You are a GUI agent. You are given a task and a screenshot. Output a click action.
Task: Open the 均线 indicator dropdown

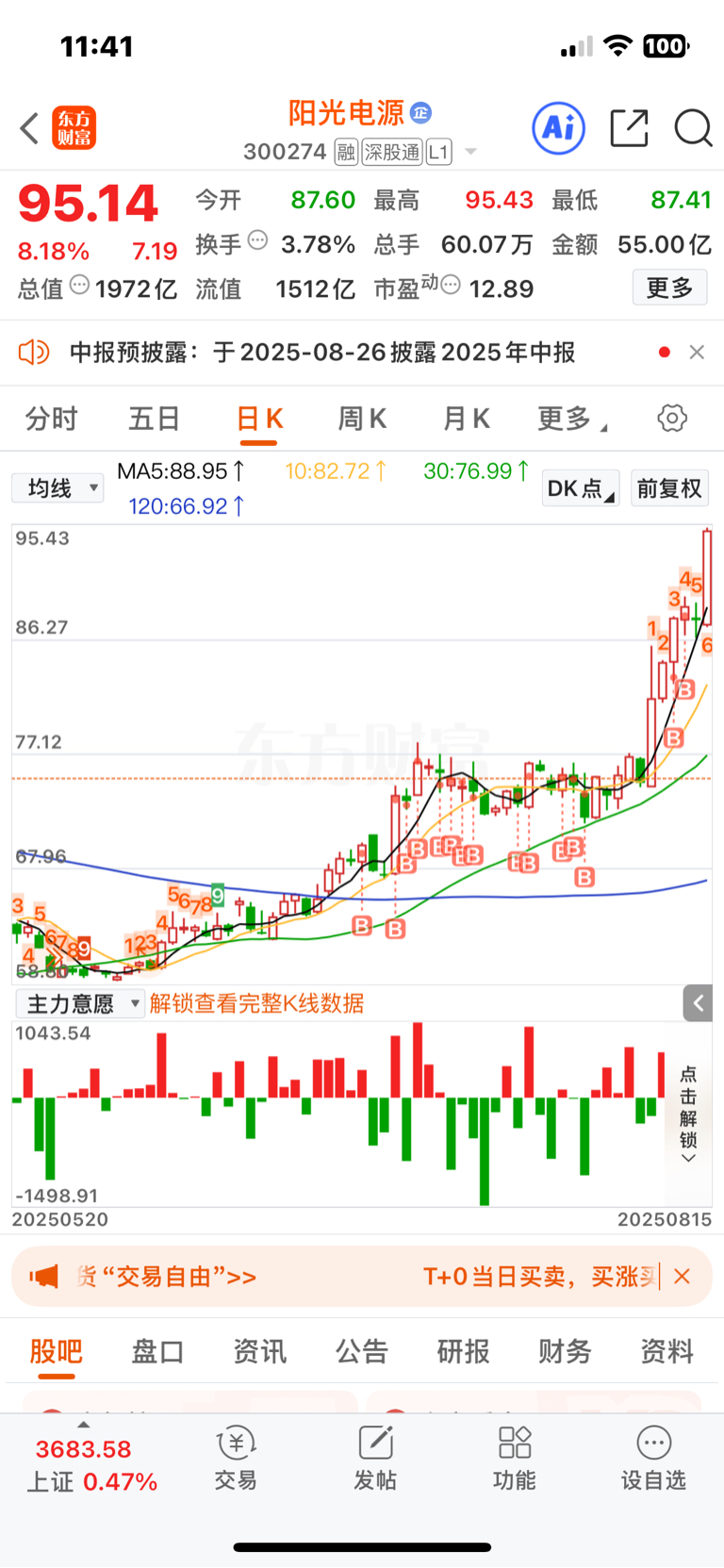[x=58, y=488]
